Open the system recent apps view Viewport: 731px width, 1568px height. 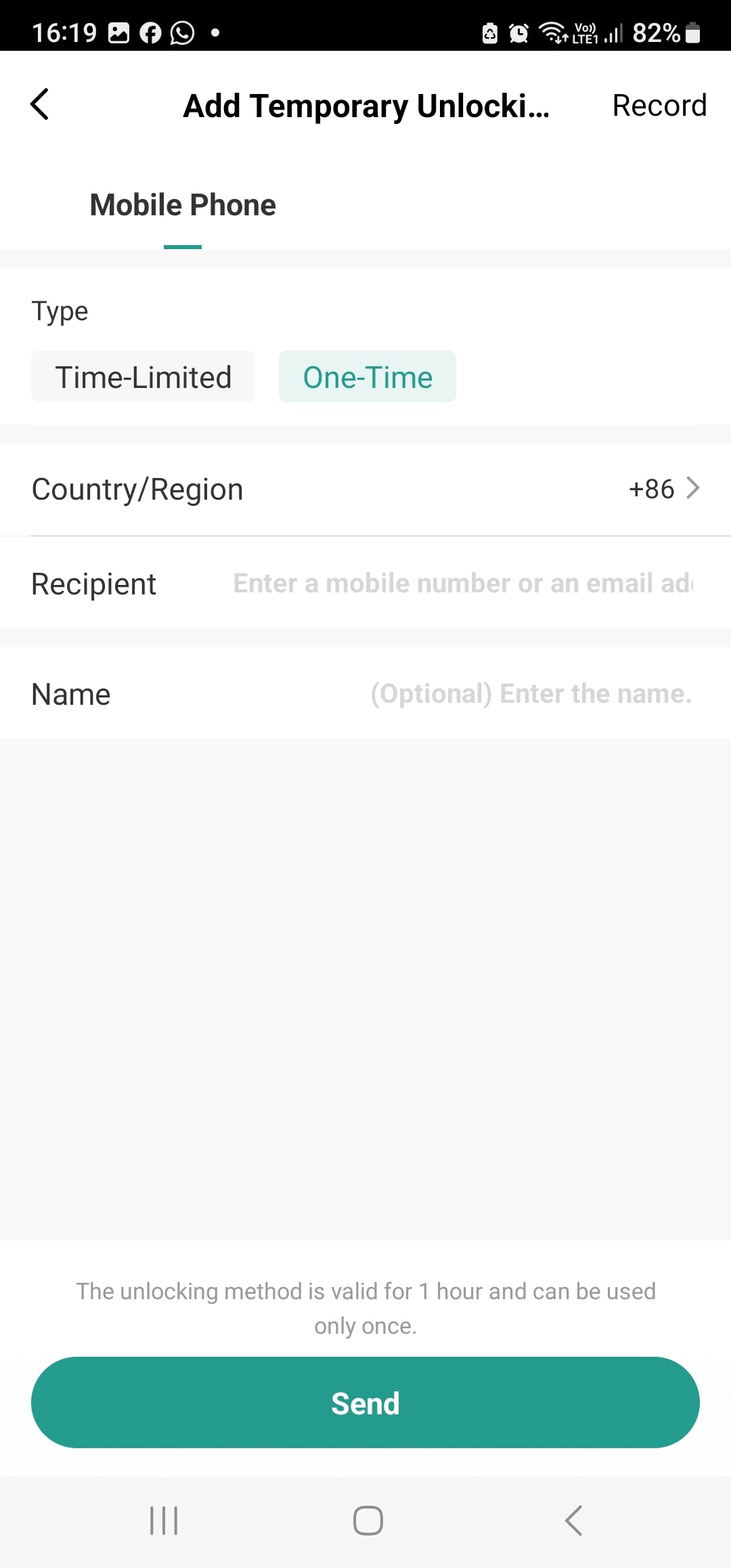click(x=163, y=1521)
